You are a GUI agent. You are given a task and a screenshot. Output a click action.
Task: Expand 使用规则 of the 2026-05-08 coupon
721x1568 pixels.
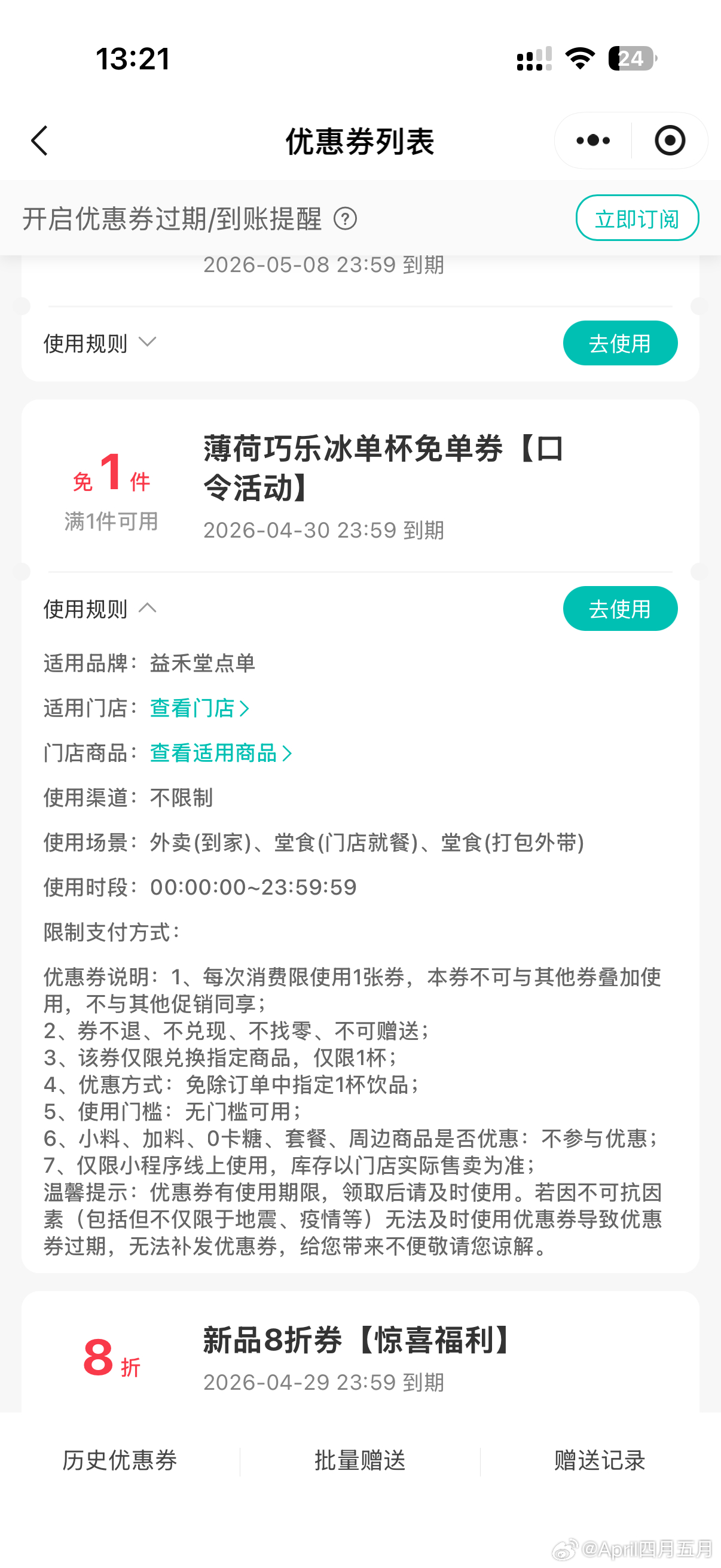point(100,343)
